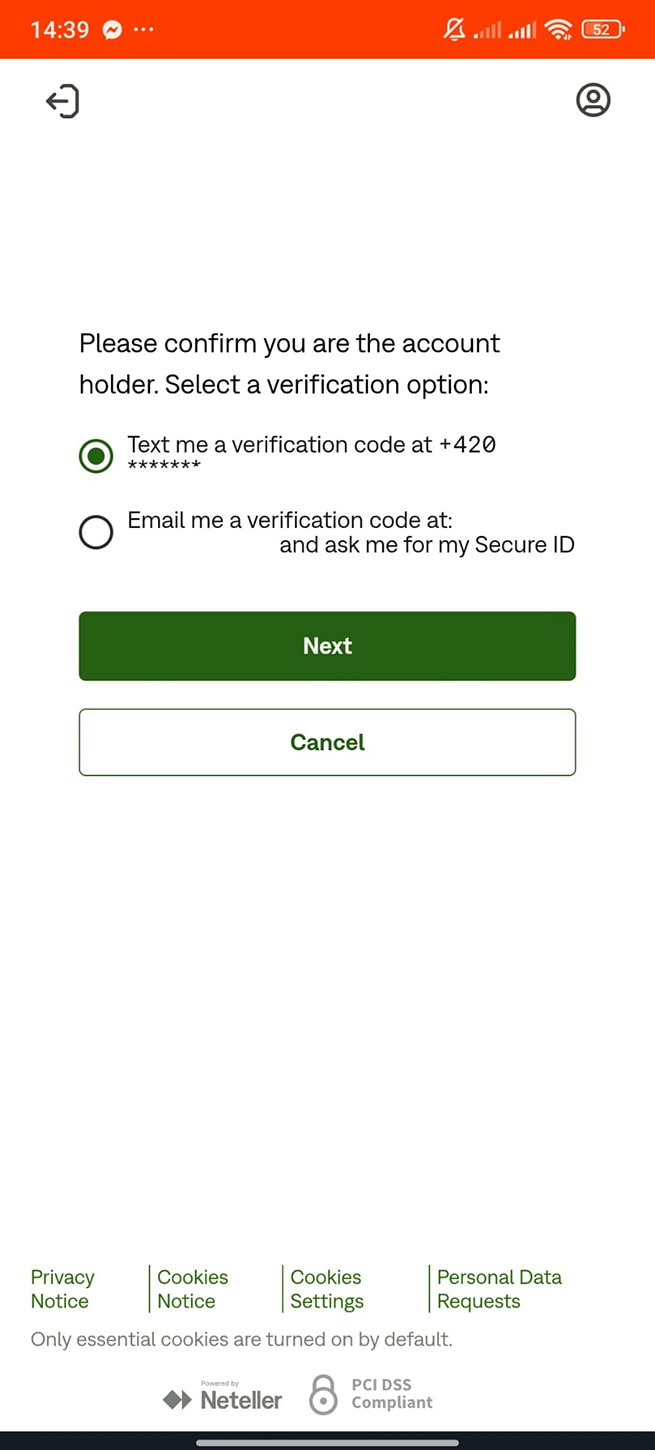This screenshot has width=655, height=1450.
Task: Tap the logout icon at top left
Action: 62,101
